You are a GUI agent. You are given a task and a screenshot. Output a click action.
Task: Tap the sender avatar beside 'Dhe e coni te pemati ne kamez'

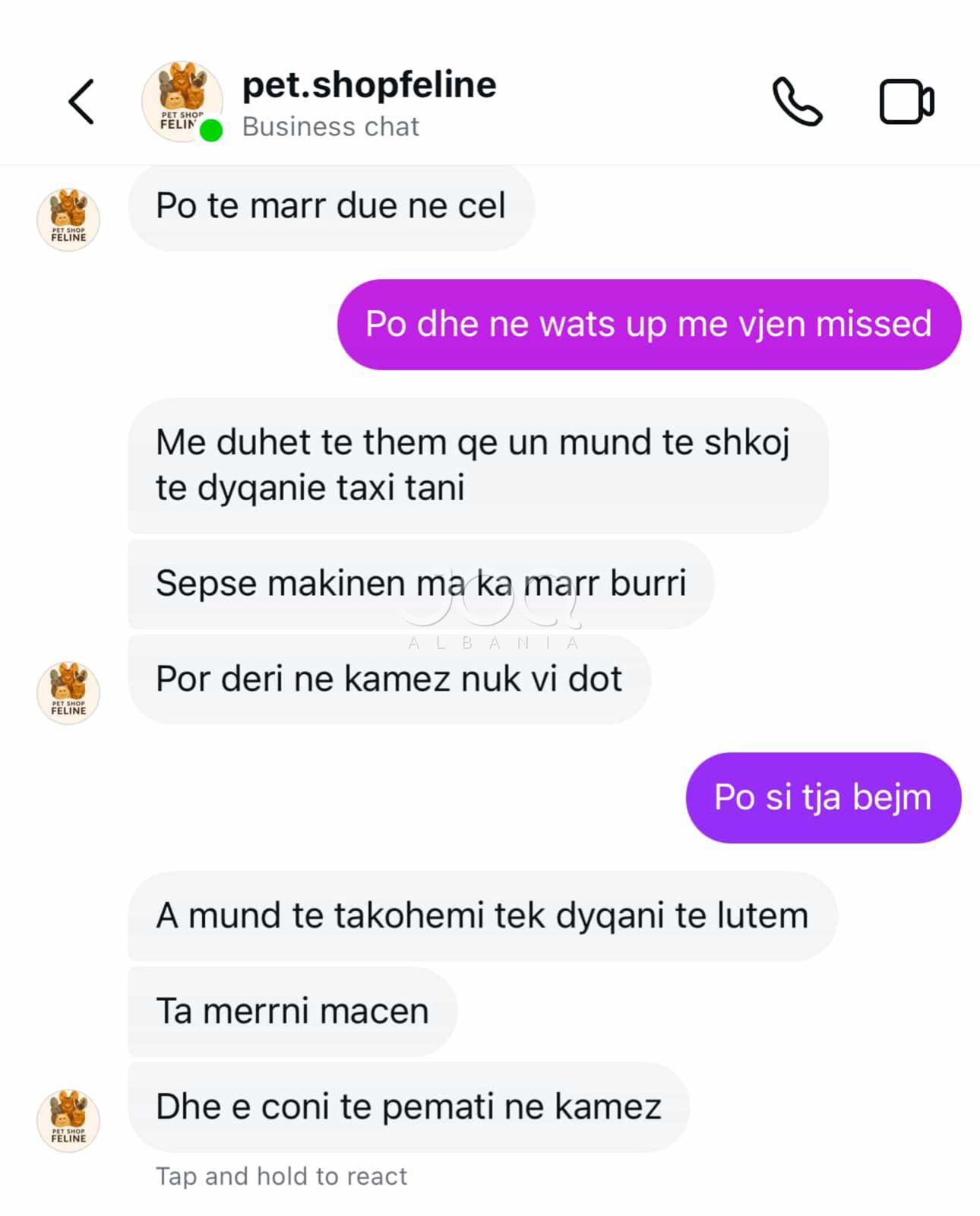tap(68, 1120)
